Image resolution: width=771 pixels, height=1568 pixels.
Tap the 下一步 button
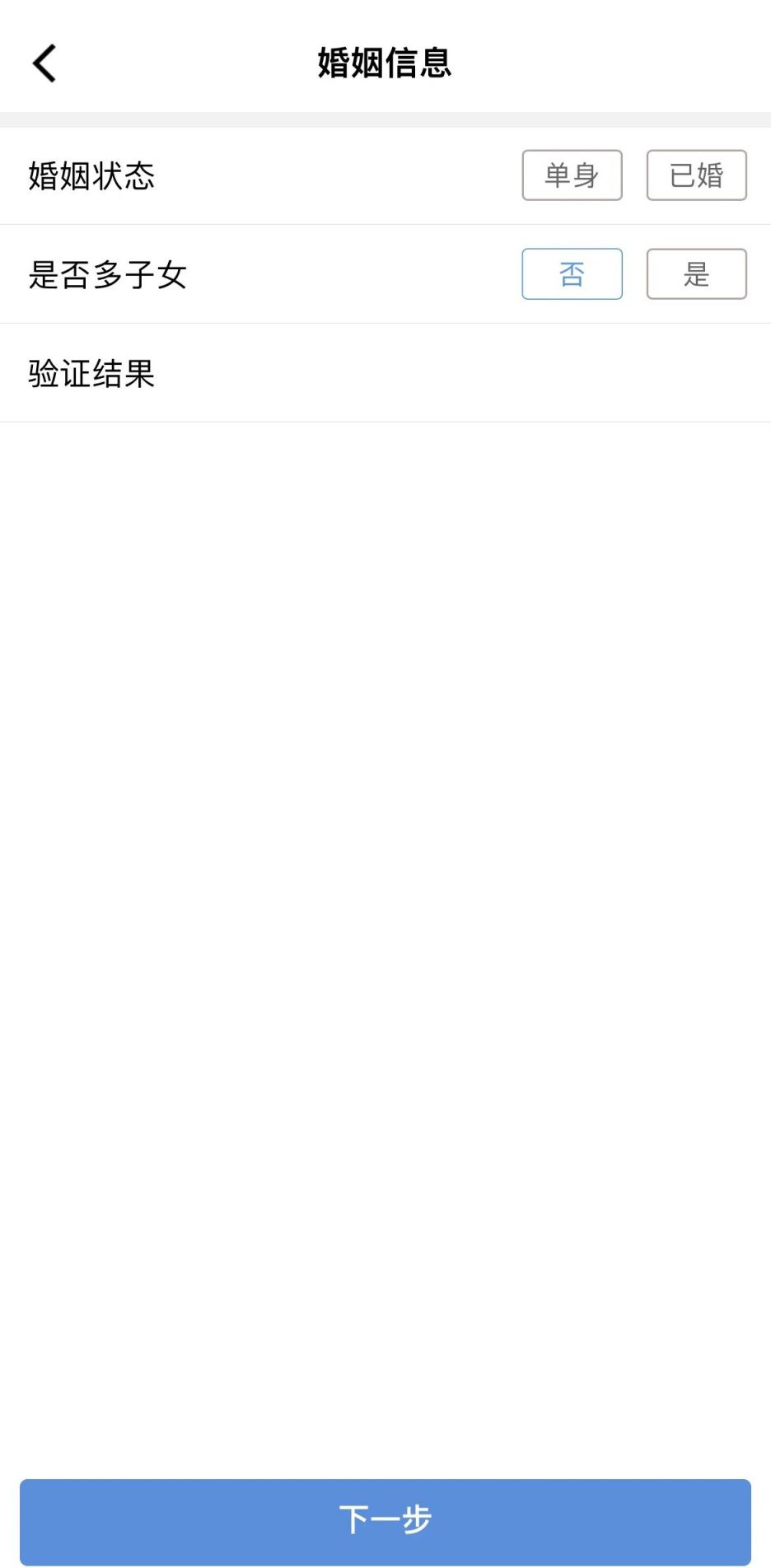(385, 1520)
